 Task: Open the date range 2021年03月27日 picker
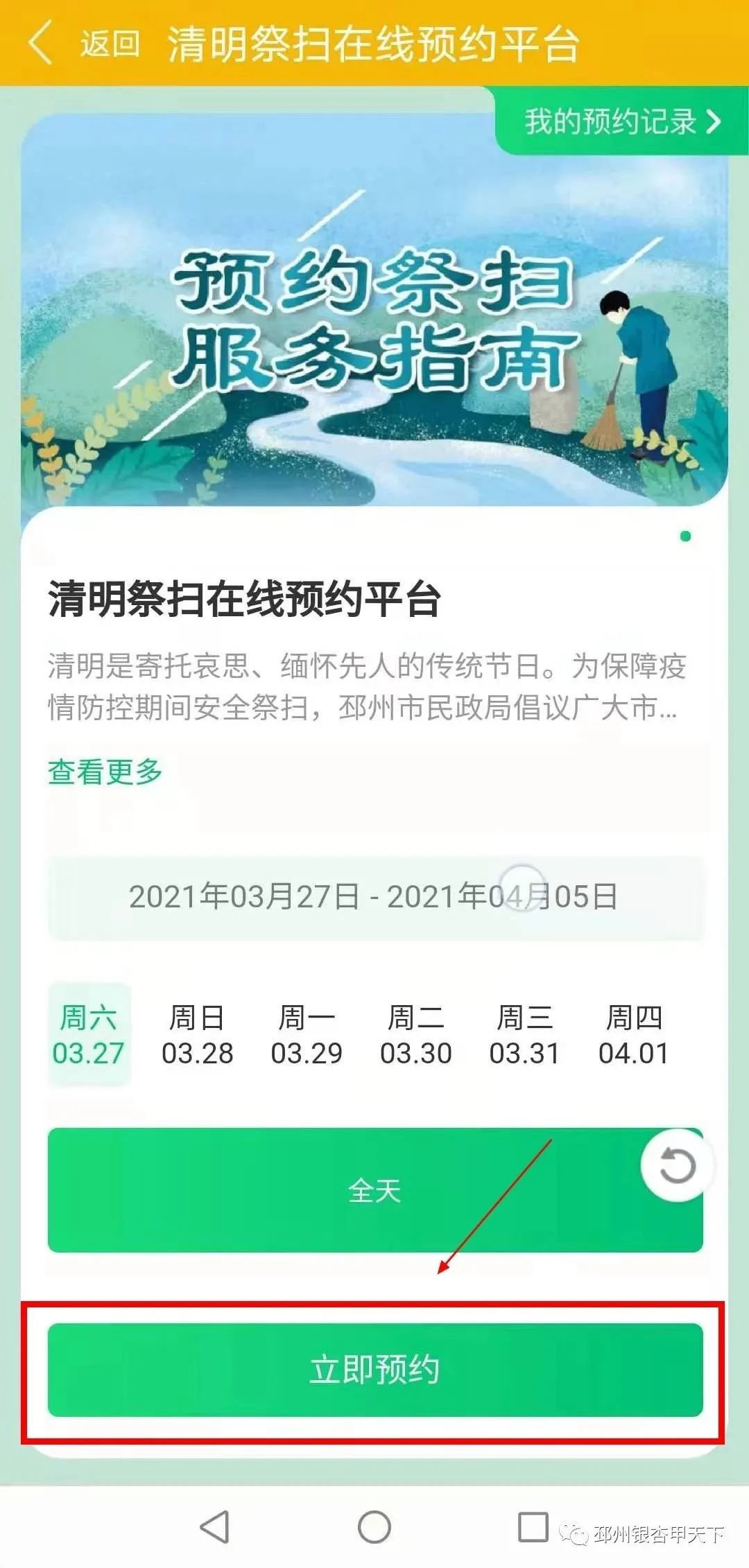pyautogui.click(x=374, y=896)
